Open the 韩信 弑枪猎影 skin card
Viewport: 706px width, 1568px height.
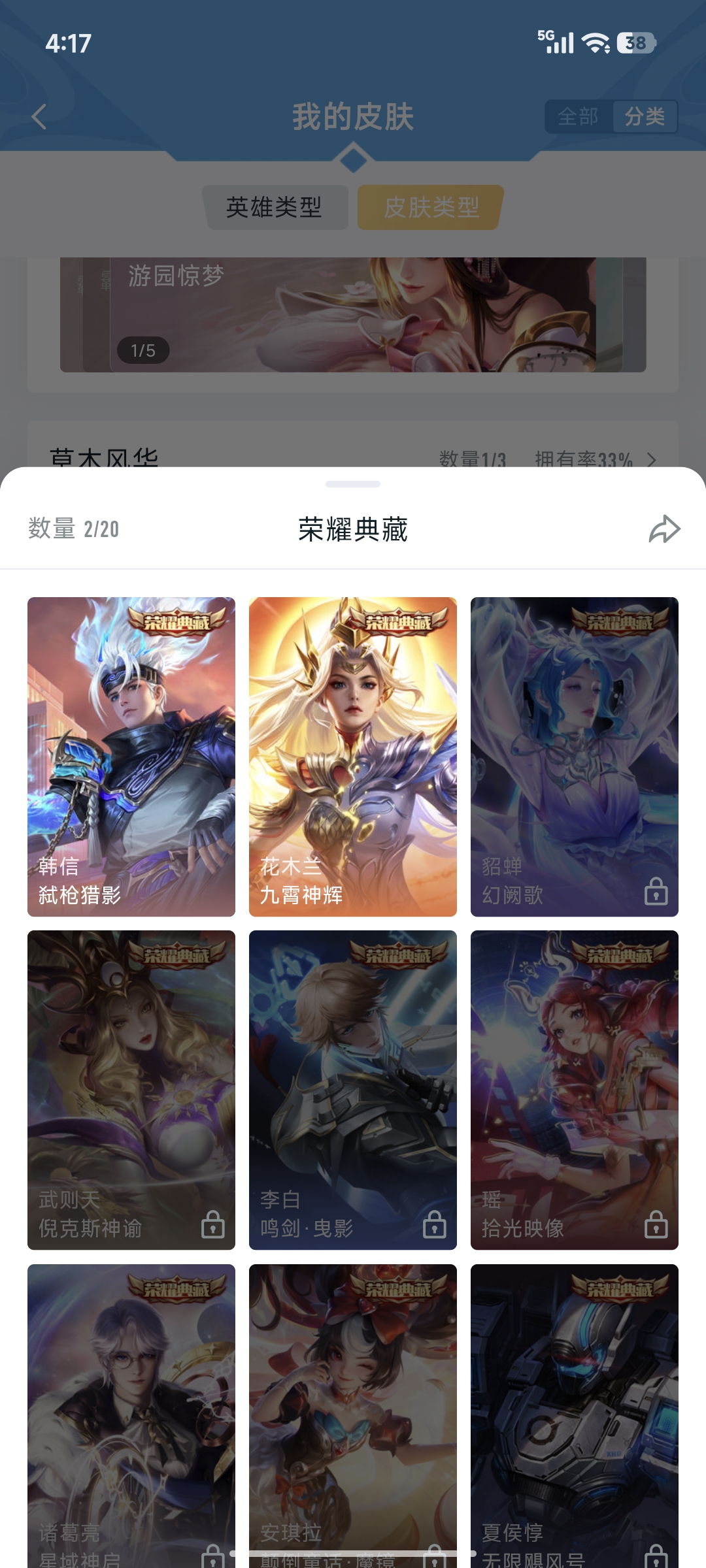pyautogui.click(x=131, y=755)
